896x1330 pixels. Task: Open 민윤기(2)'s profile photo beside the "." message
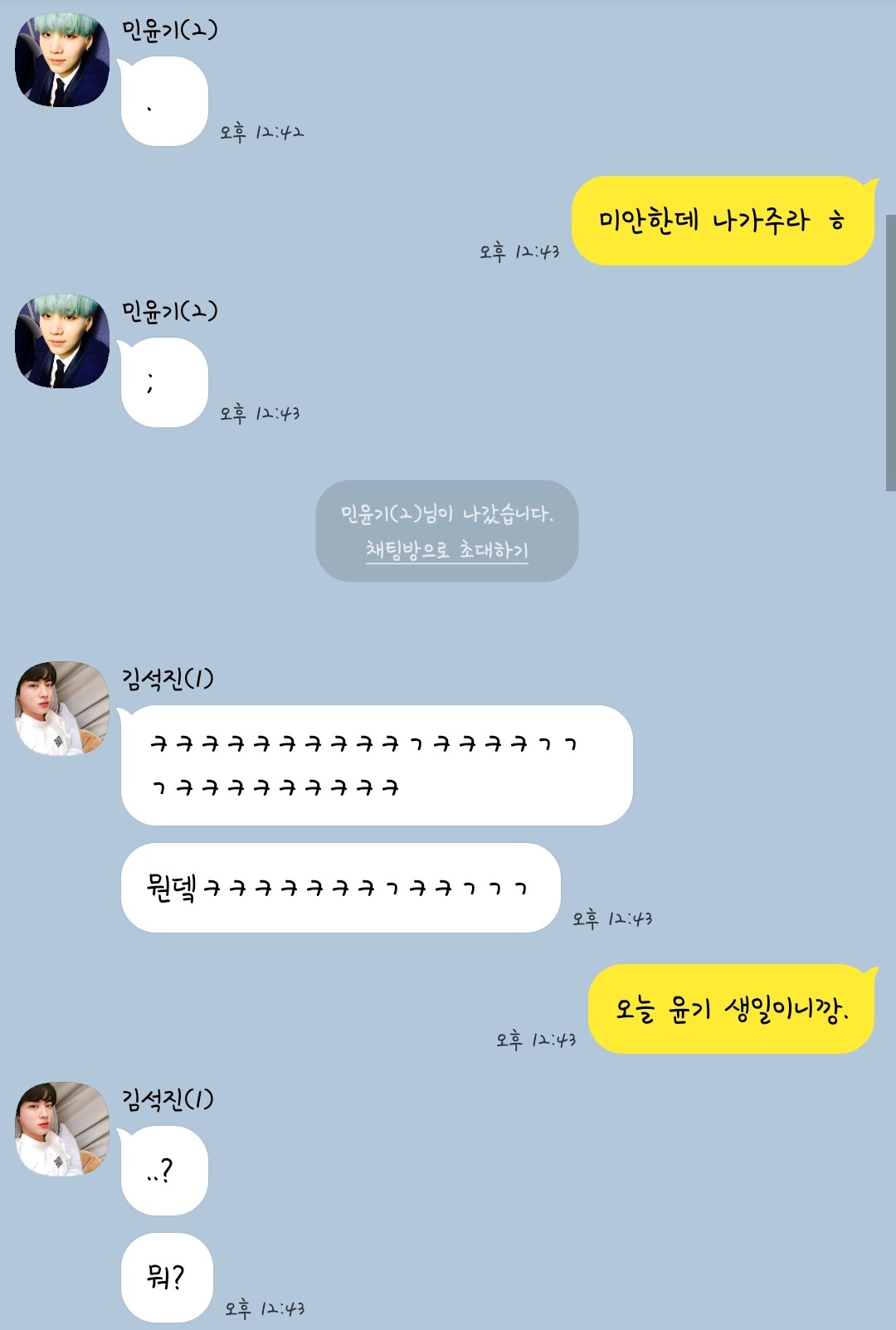pos(62,60)
